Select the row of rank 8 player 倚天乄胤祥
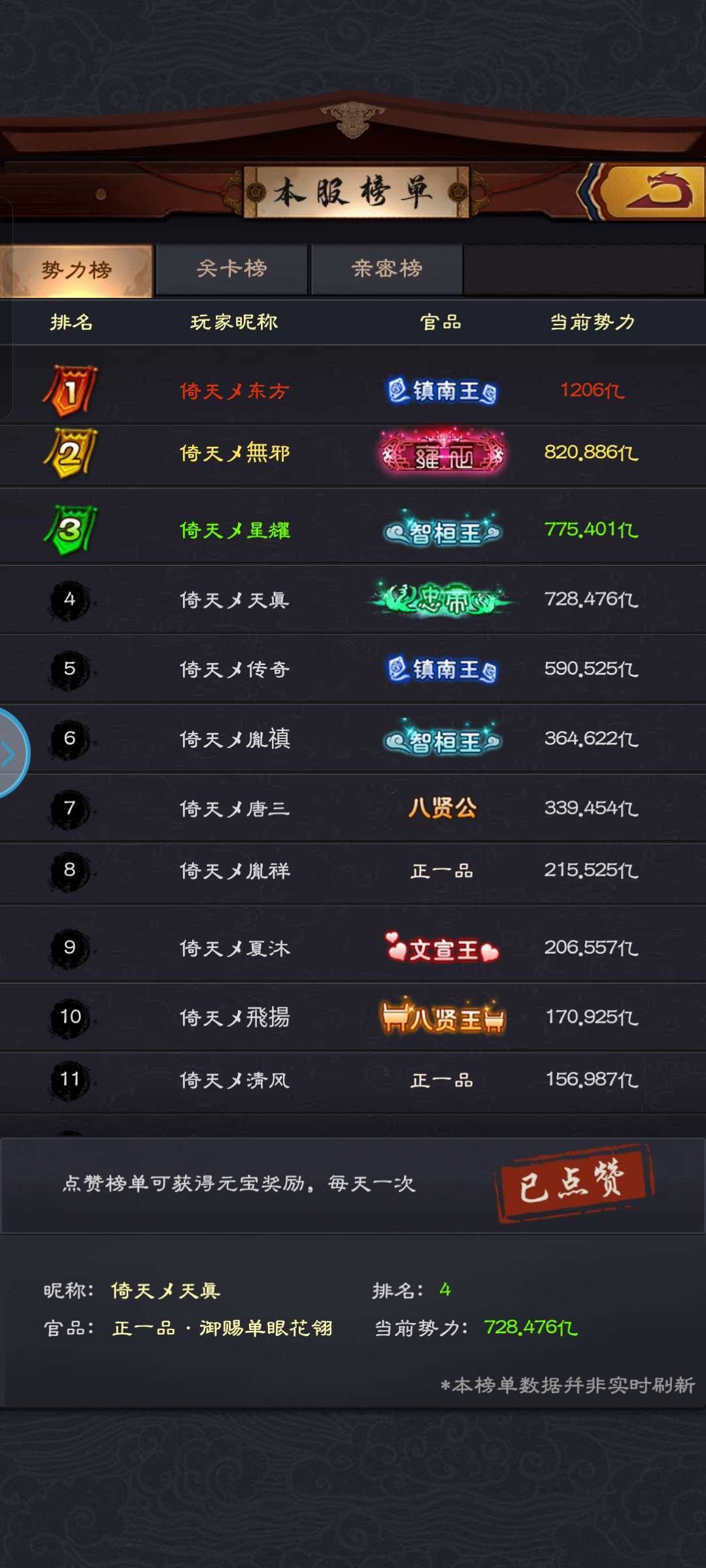This screenshot has height=1568, width=706. coord(353,869)
